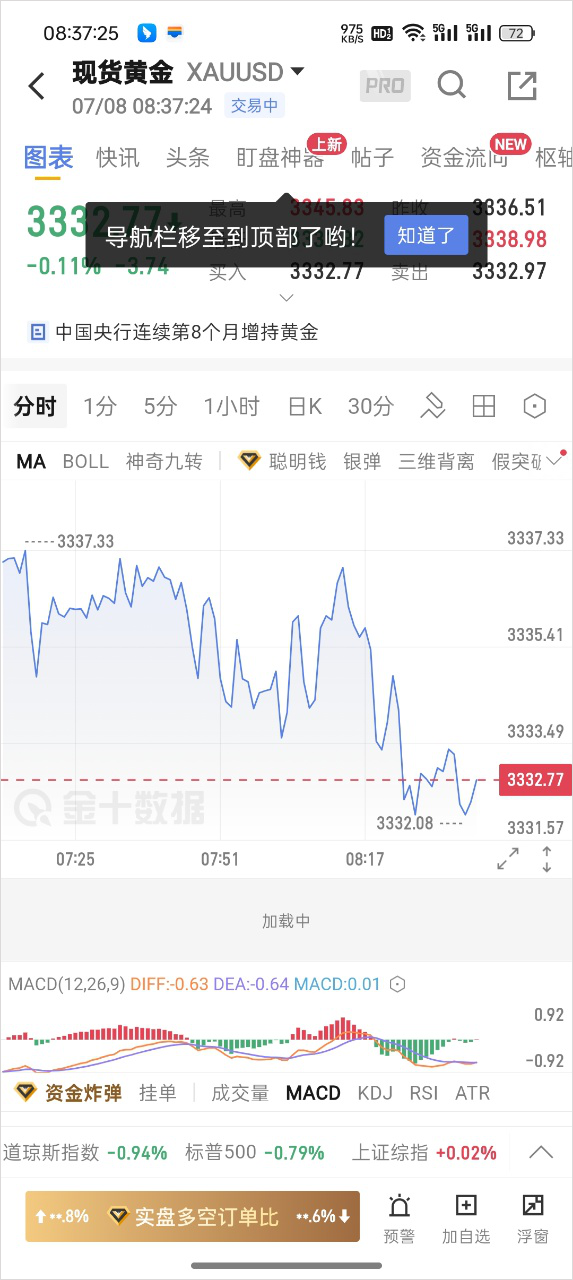
Task: Switch to the 头条 tab
Action: coord(188,157)
